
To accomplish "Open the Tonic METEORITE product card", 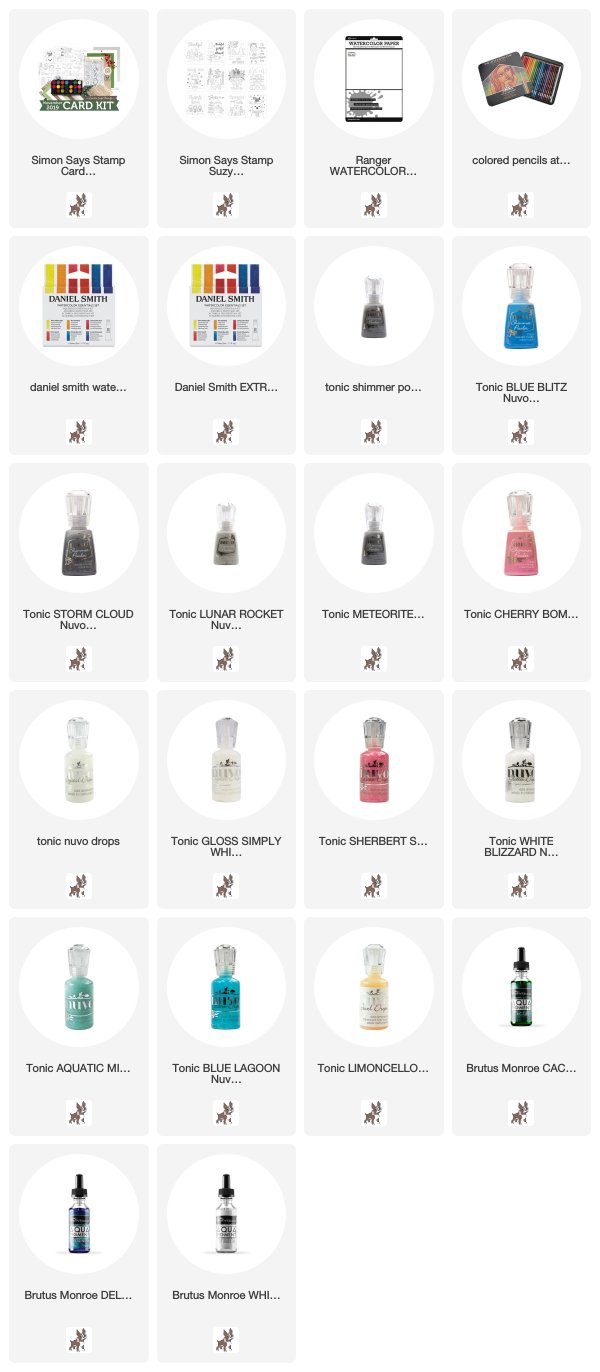I will (x=373, y=572).
